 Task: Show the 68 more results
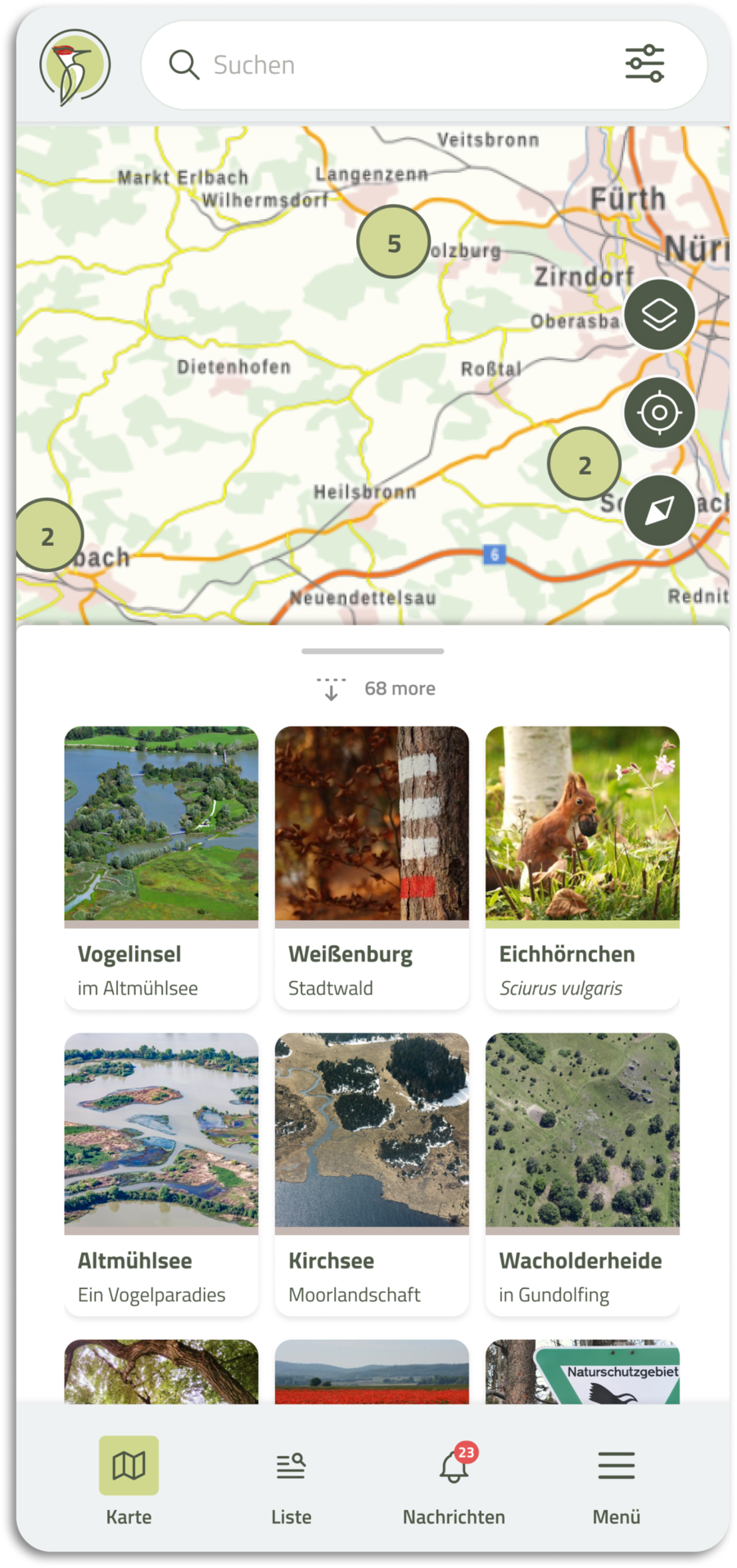click(376, 689)
